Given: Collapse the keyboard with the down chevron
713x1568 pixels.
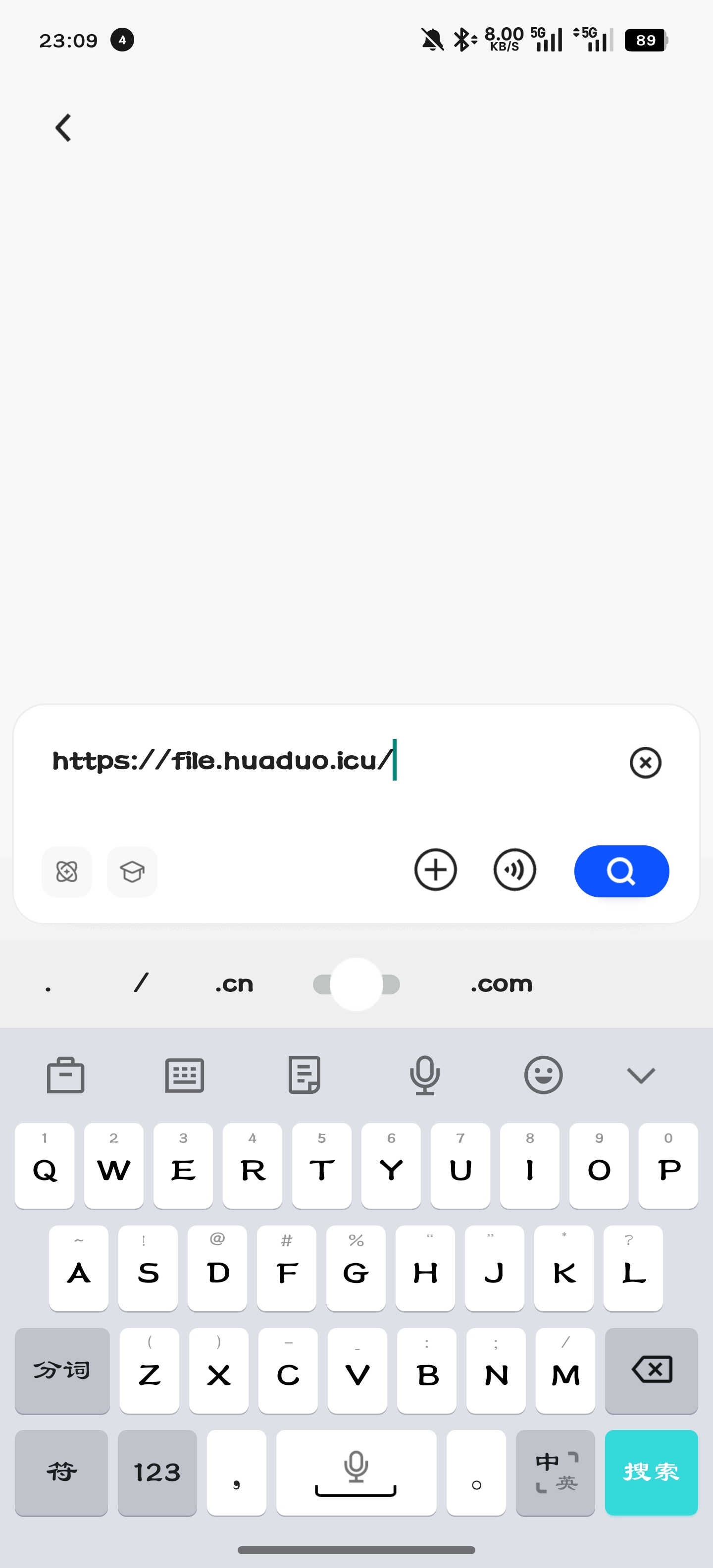Looking at the screenshot, I should 641,1075.
